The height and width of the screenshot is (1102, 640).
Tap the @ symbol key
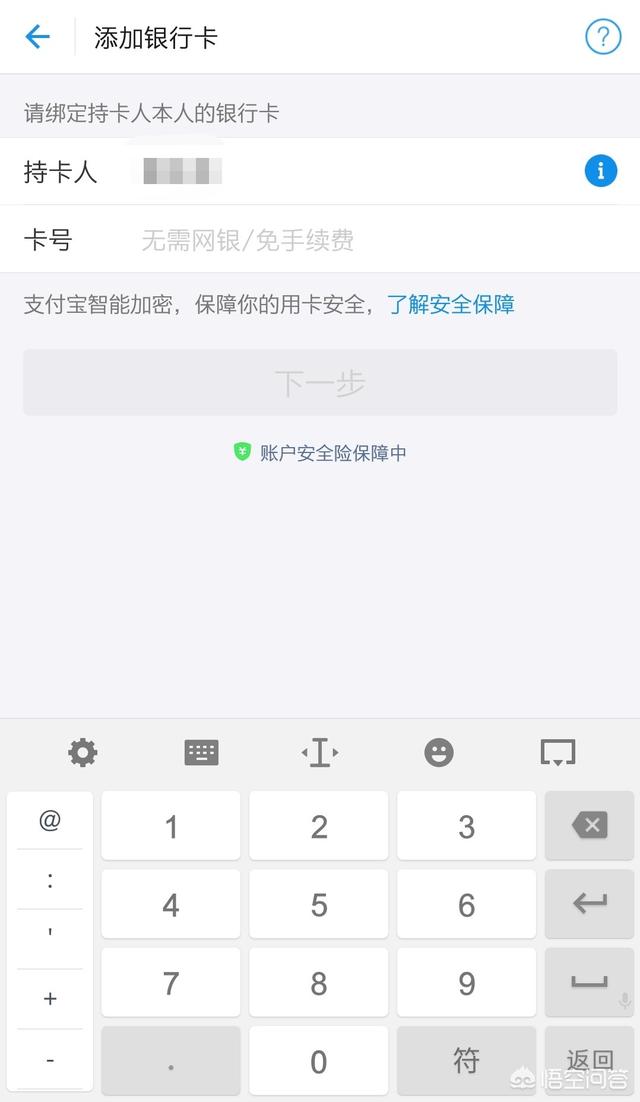click(50, 821)
